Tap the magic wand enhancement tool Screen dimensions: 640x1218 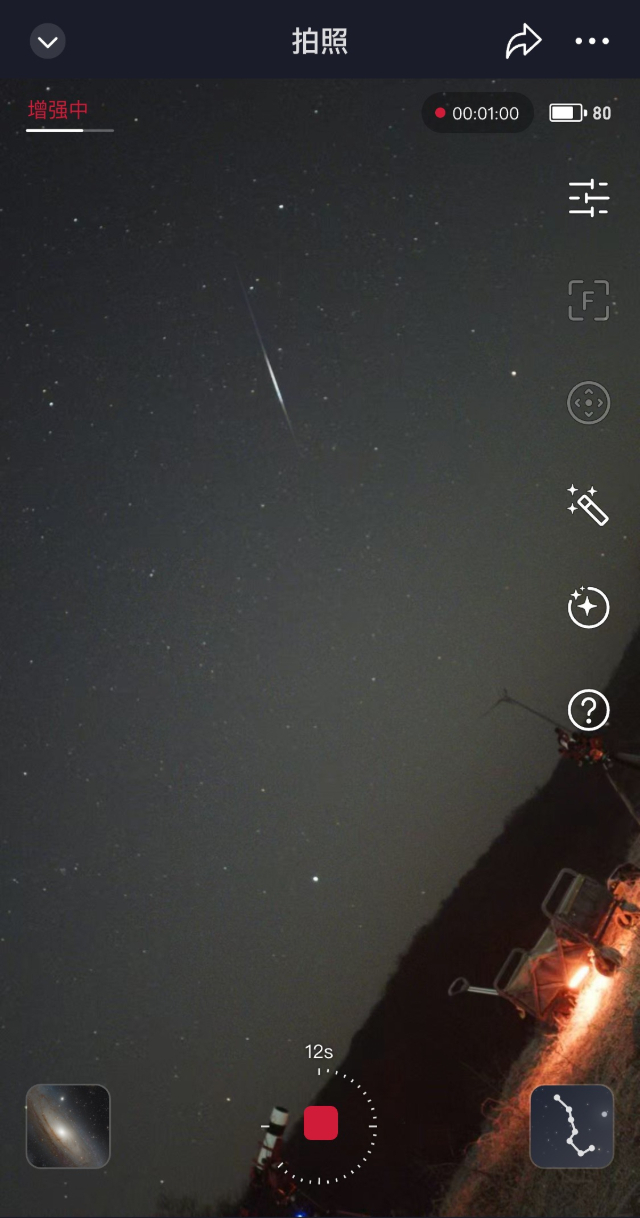point(587,505)
